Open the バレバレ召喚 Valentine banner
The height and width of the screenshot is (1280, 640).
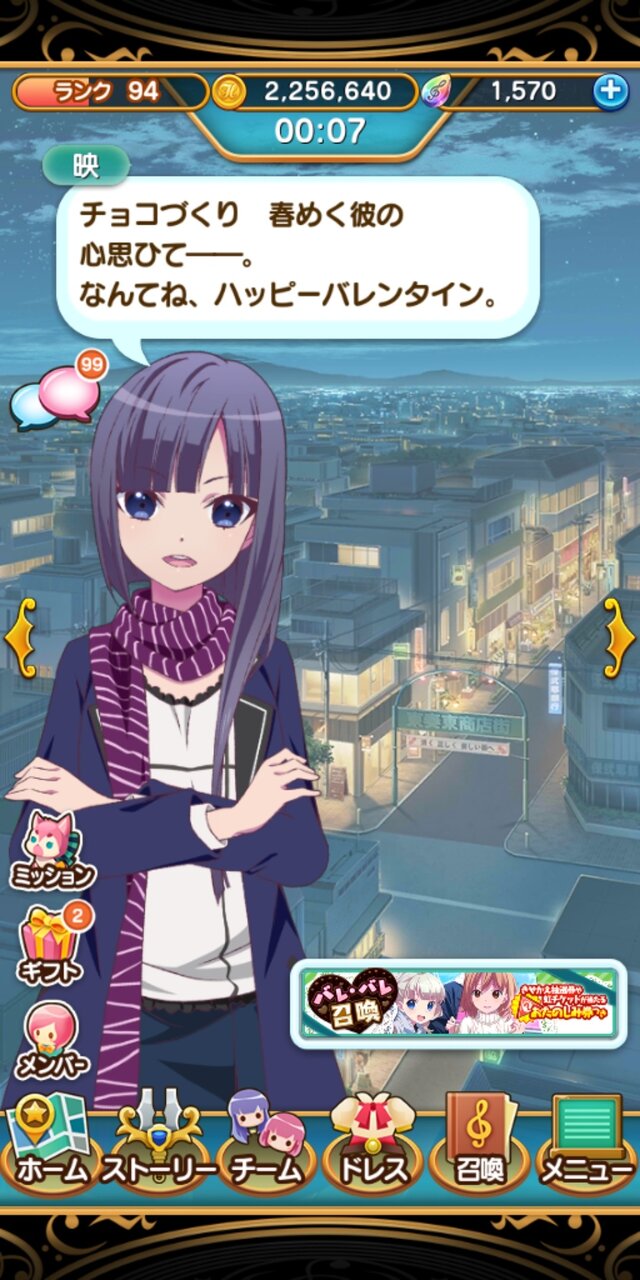459,1003
